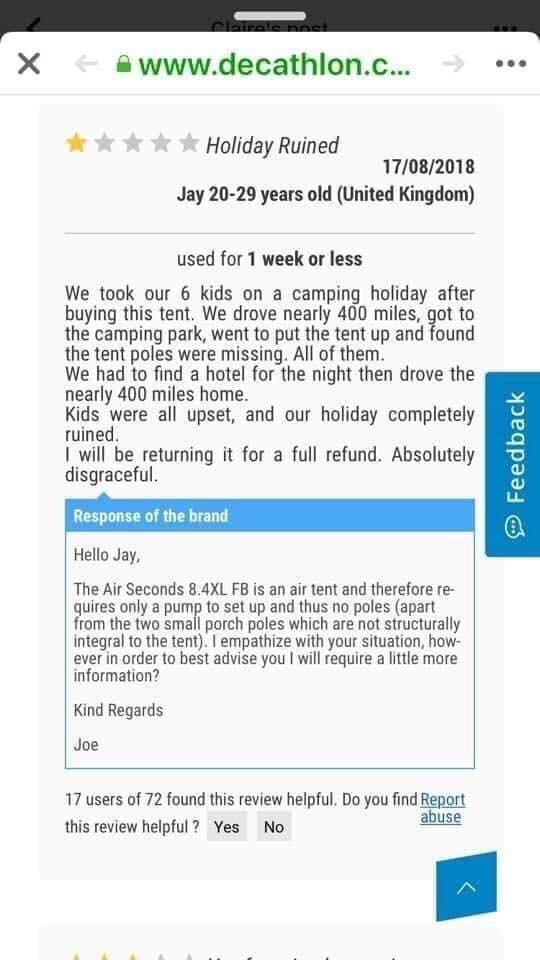540x960 pixels.
Task: Open the browser overflow menu
Action: tap(511, 64)
